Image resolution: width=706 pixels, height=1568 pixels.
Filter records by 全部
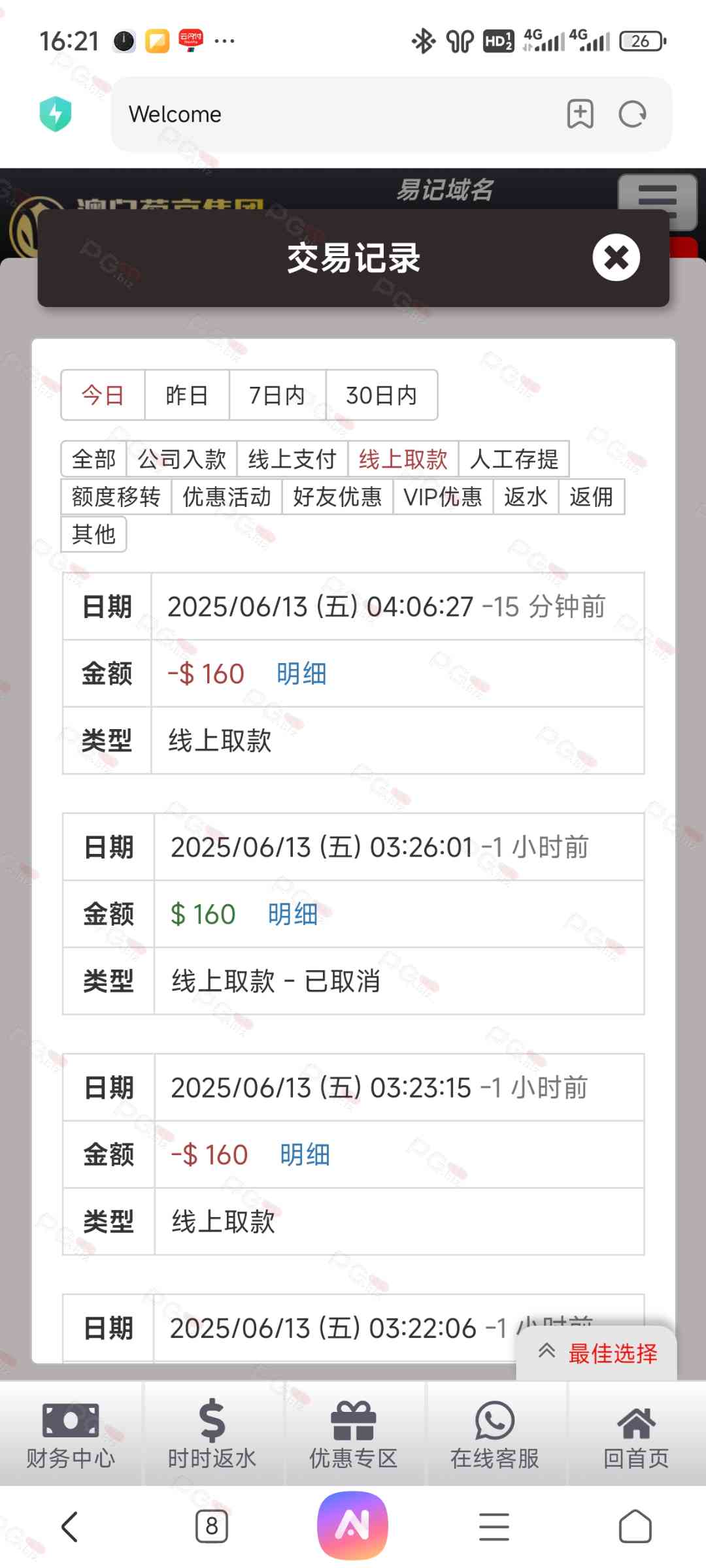point(93,459)
